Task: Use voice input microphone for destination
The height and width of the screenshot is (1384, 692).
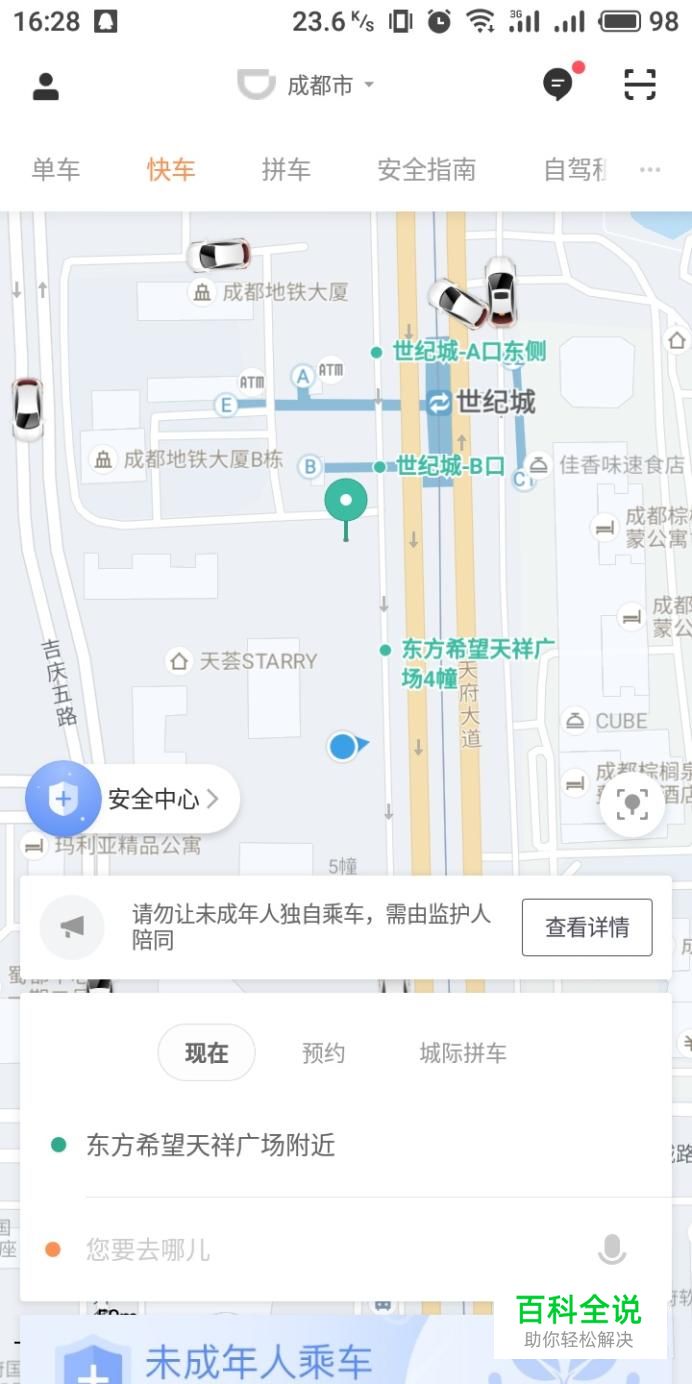Action: (612, 1249)
